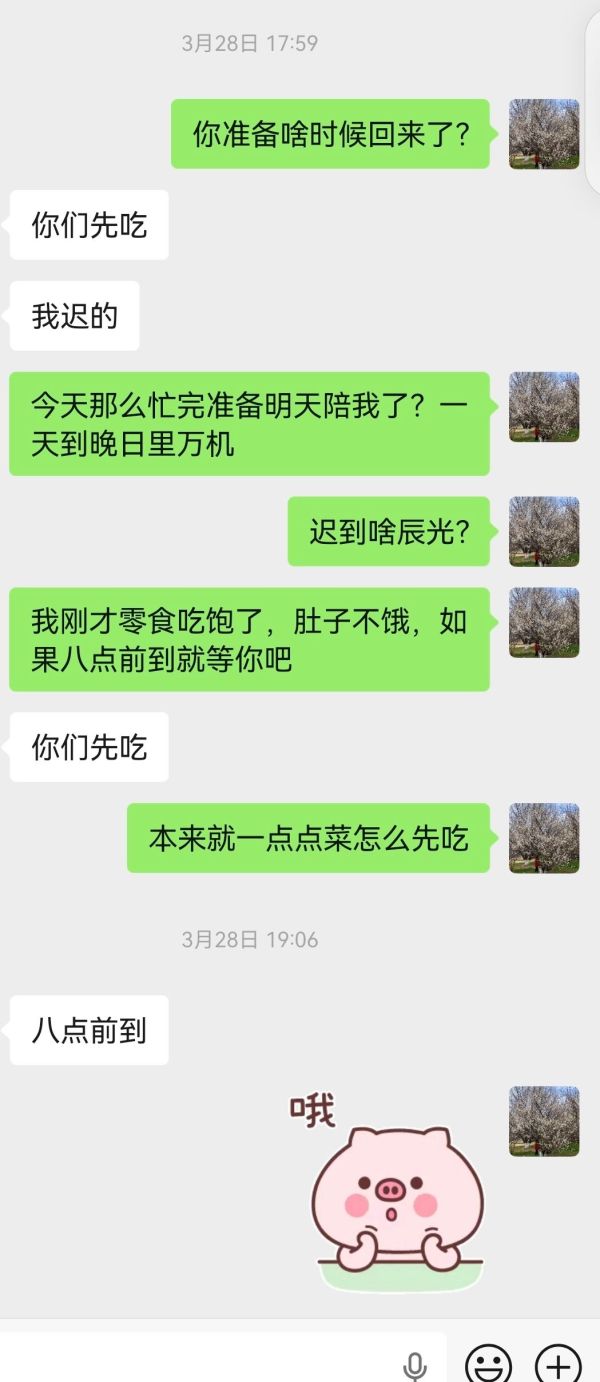Tap avatar beside "本来就一点点菜怎么先吃"
This screenshot has width=600, height=1382.
[x=544, y=838]
